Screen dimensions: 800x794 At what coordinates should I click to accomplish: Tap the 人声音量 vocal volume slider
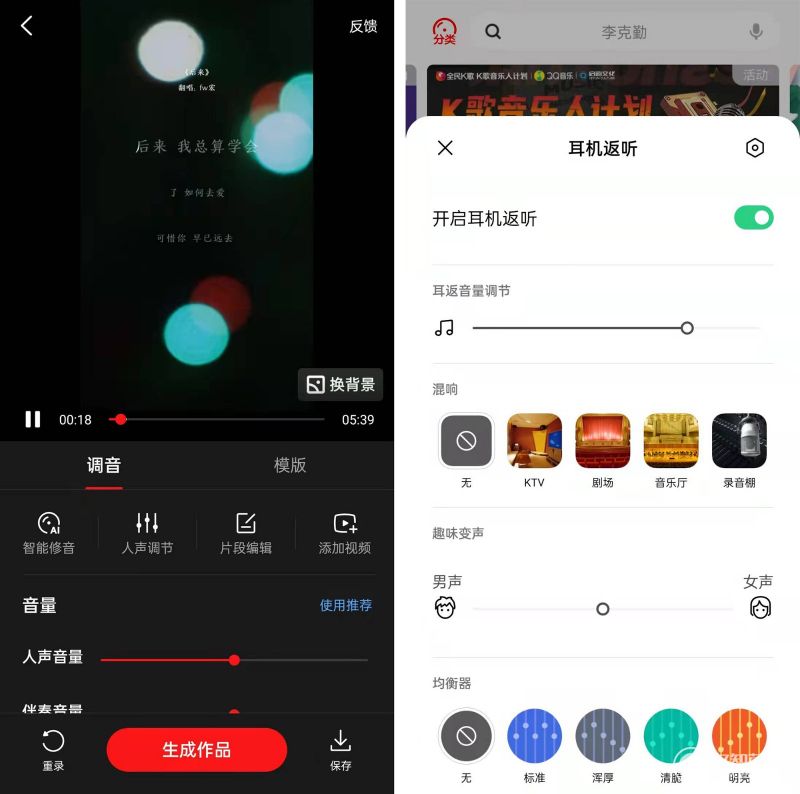(x=234, y=660)
